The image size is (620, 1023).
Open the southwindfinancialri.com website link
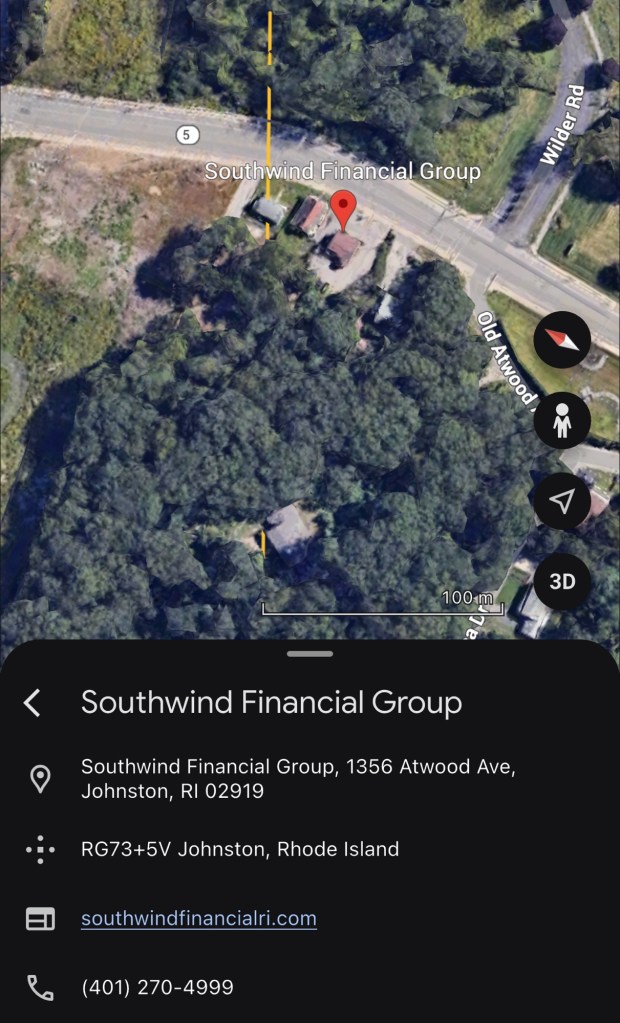coord(198,918)
